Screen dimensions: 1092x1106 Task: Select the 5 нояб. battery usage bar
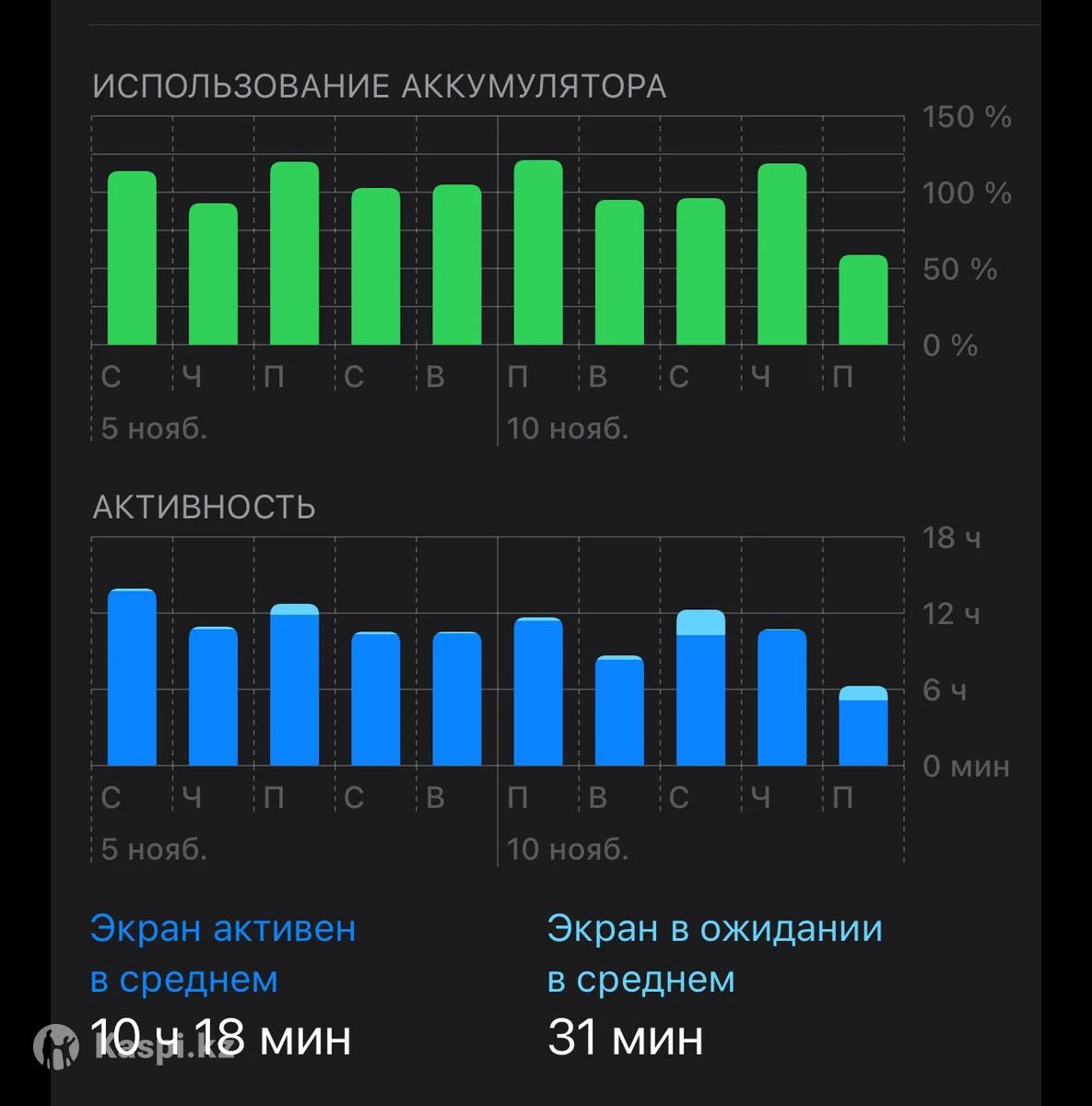[x=132, y=259]
